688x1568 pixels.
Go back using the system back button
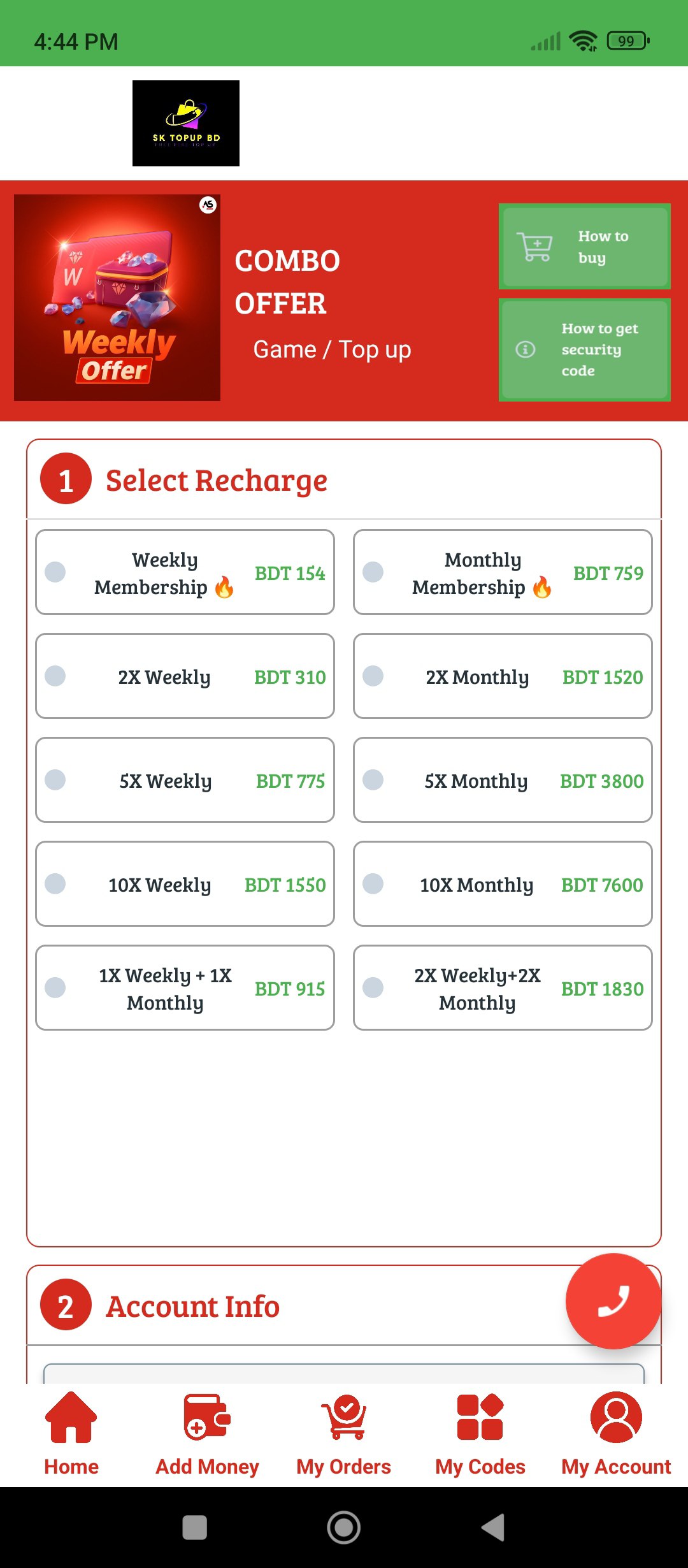click(x=493, y=1527)
